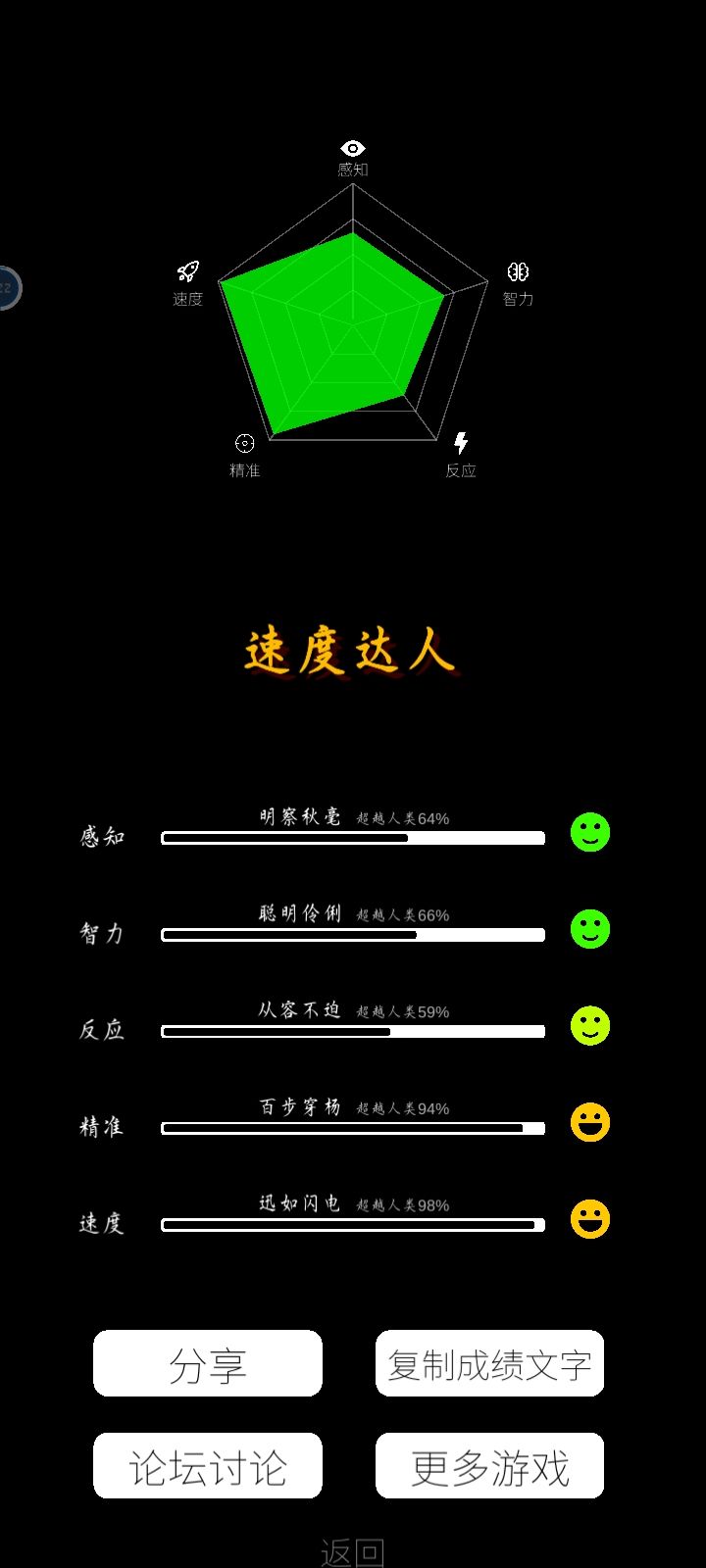
Task: Click the 复制成绩文字 button
Action: pos(488,1363)
